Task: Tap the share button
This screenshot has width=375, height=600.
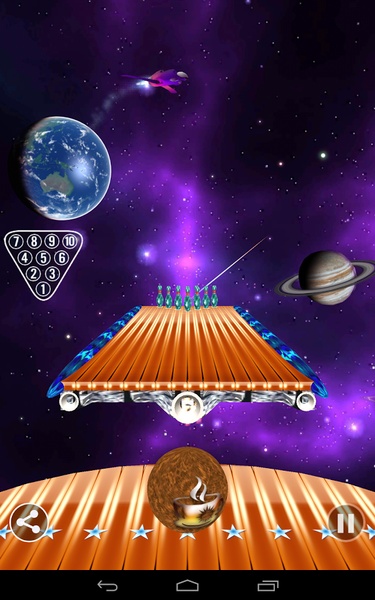Action: (x=29, y=522)
